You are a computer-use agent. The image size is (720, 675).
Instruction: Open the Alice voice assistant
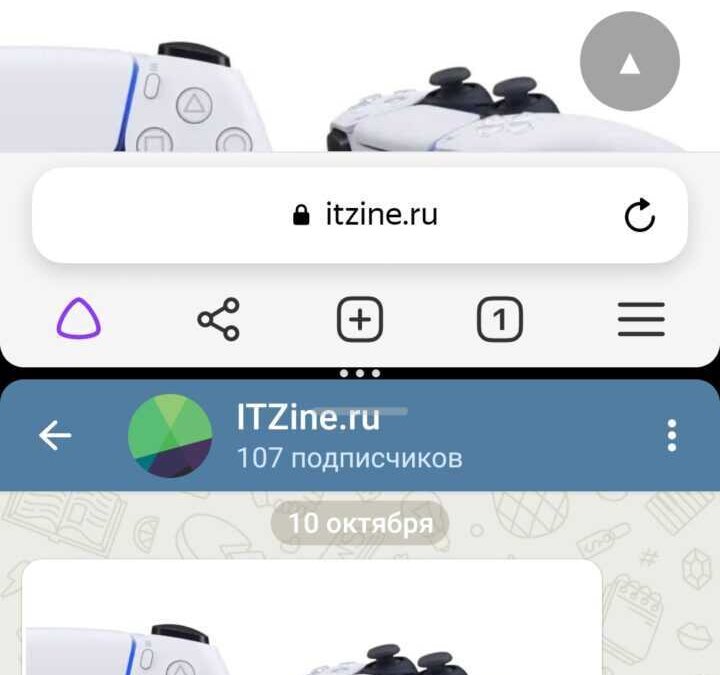pos(78,321)
